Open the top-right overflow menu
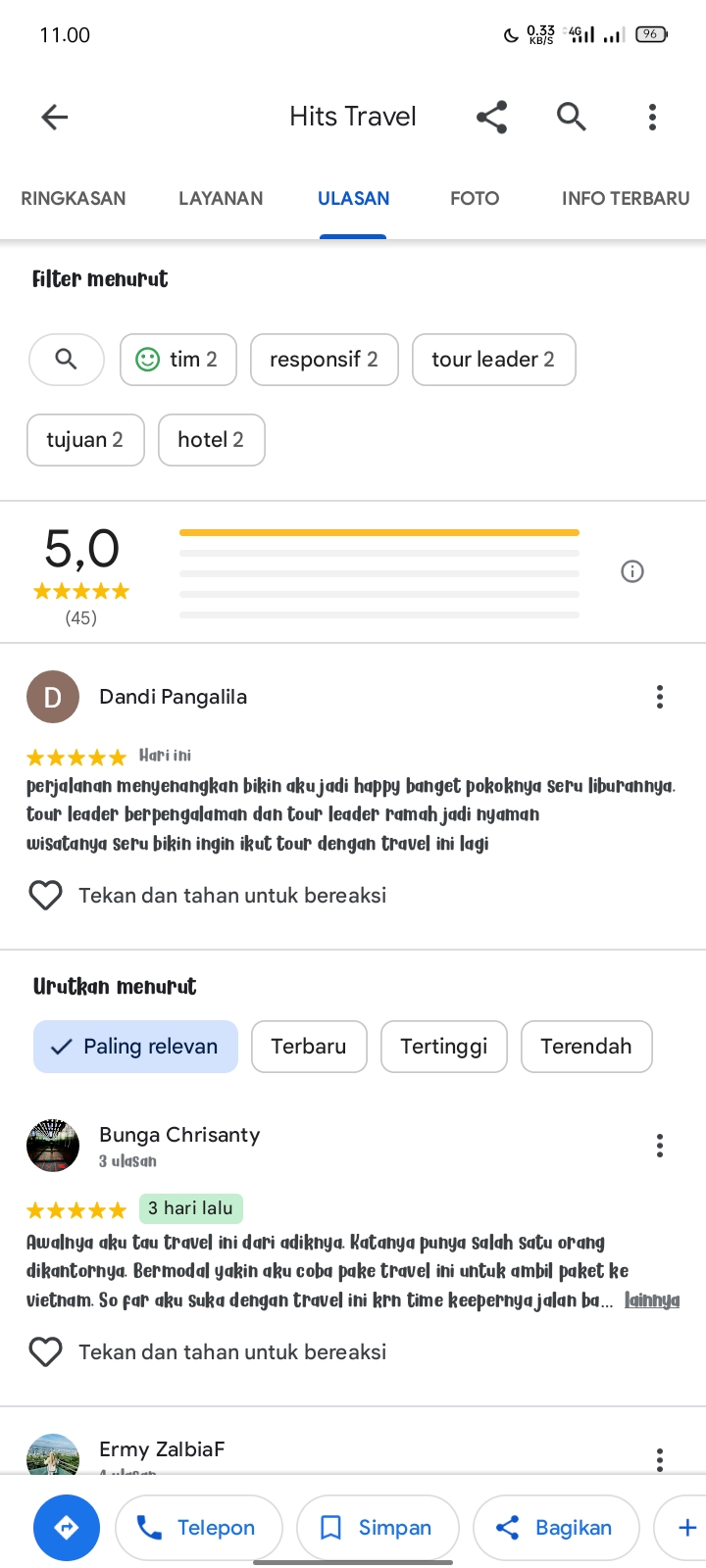This screenshot has width=706, height=1568. pyautogui.click(x=652, y=118)
